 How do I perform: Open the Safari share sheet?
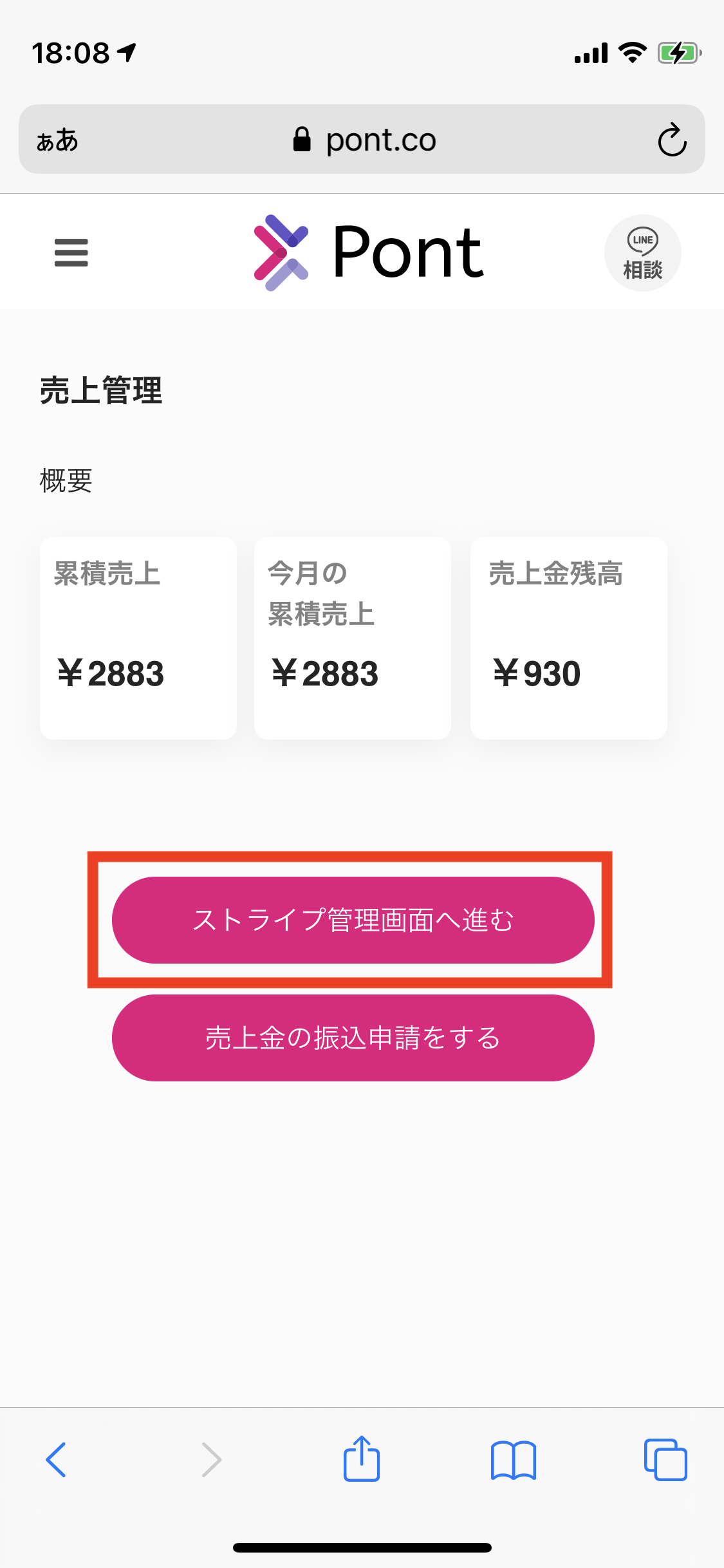(x=361, y=1458)
